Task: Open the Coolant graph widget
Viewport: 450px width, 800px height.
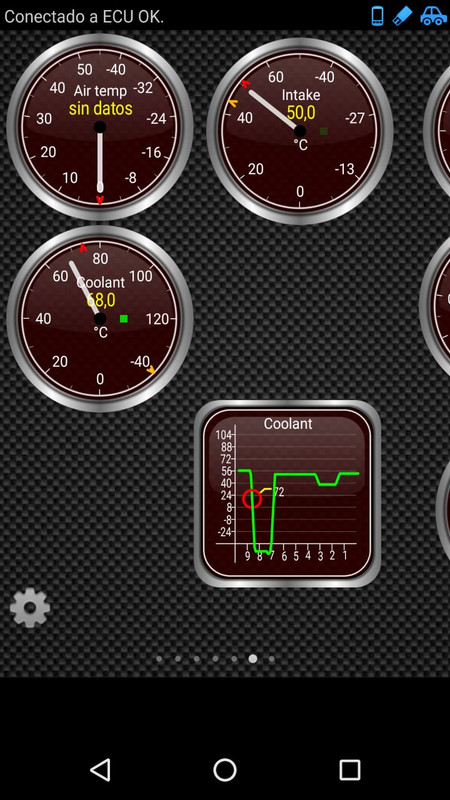Action: coord(288,494)
